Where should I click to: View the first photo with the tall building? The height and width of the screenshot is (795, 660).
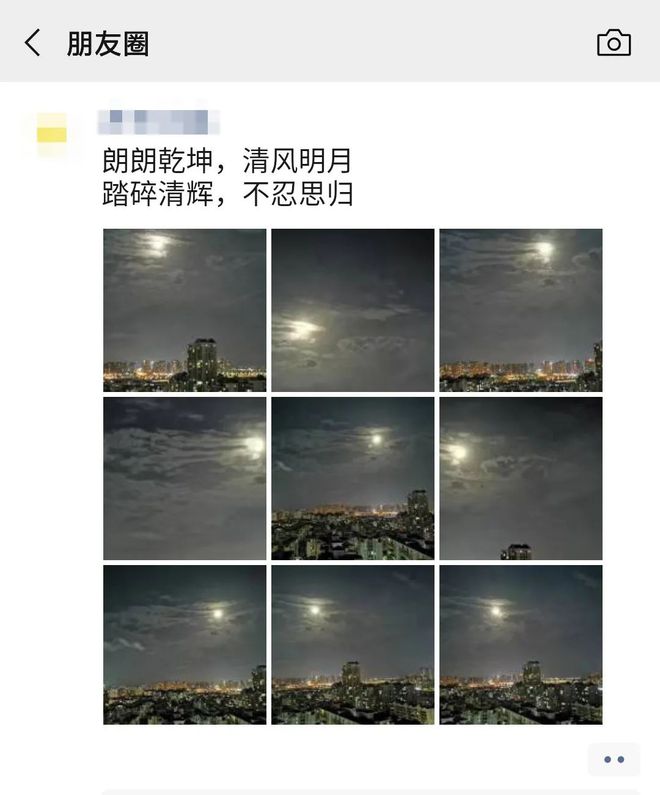185,310
